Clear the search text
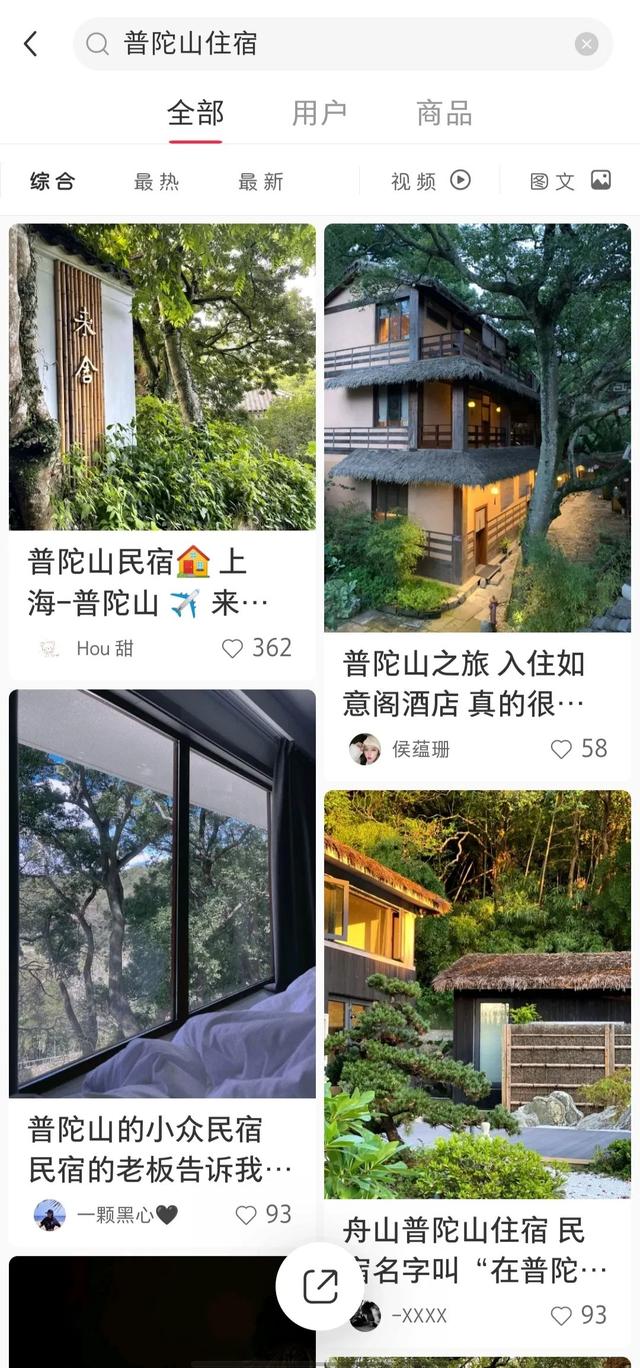 (x=587, y=44)
